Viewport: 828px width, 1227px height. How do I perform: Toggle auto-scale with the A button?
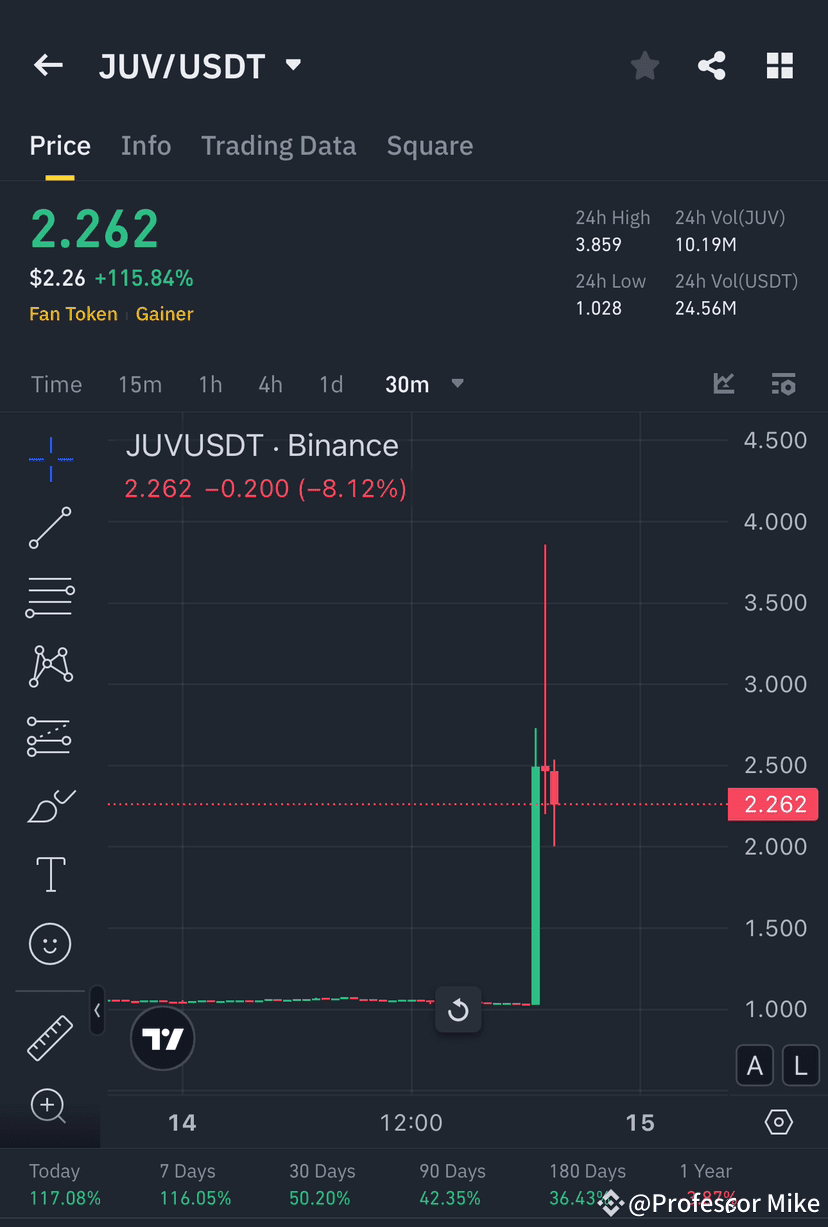(755, 1065)
